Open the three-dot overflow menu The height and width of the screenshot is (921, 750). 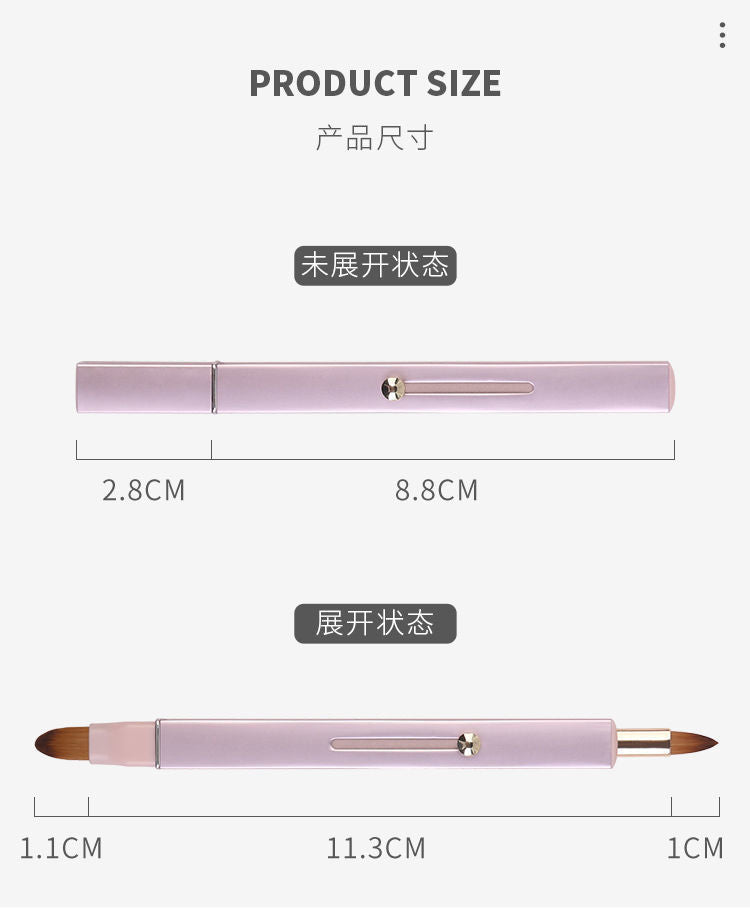[x=722, y=35]
